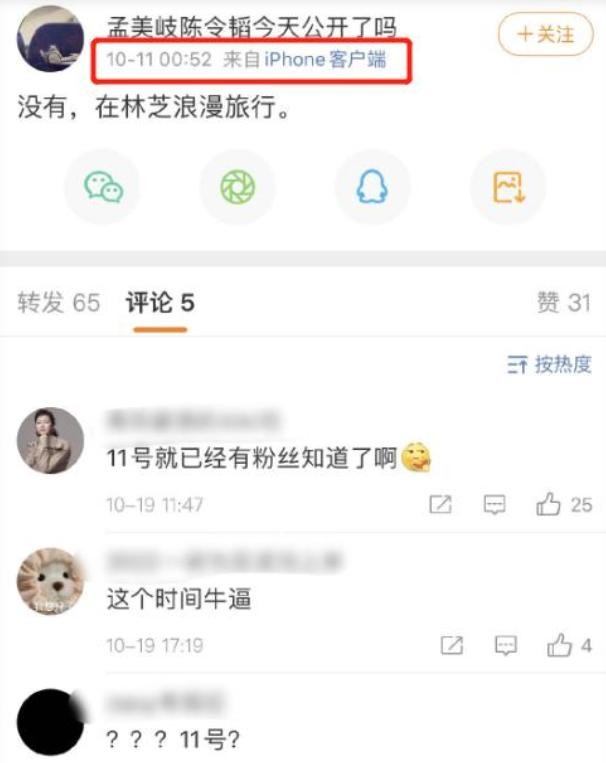Open the avatar of the 这个时间牛逼 commenter
The width and height of the screenshot is (606, 763).
(51, 582)
